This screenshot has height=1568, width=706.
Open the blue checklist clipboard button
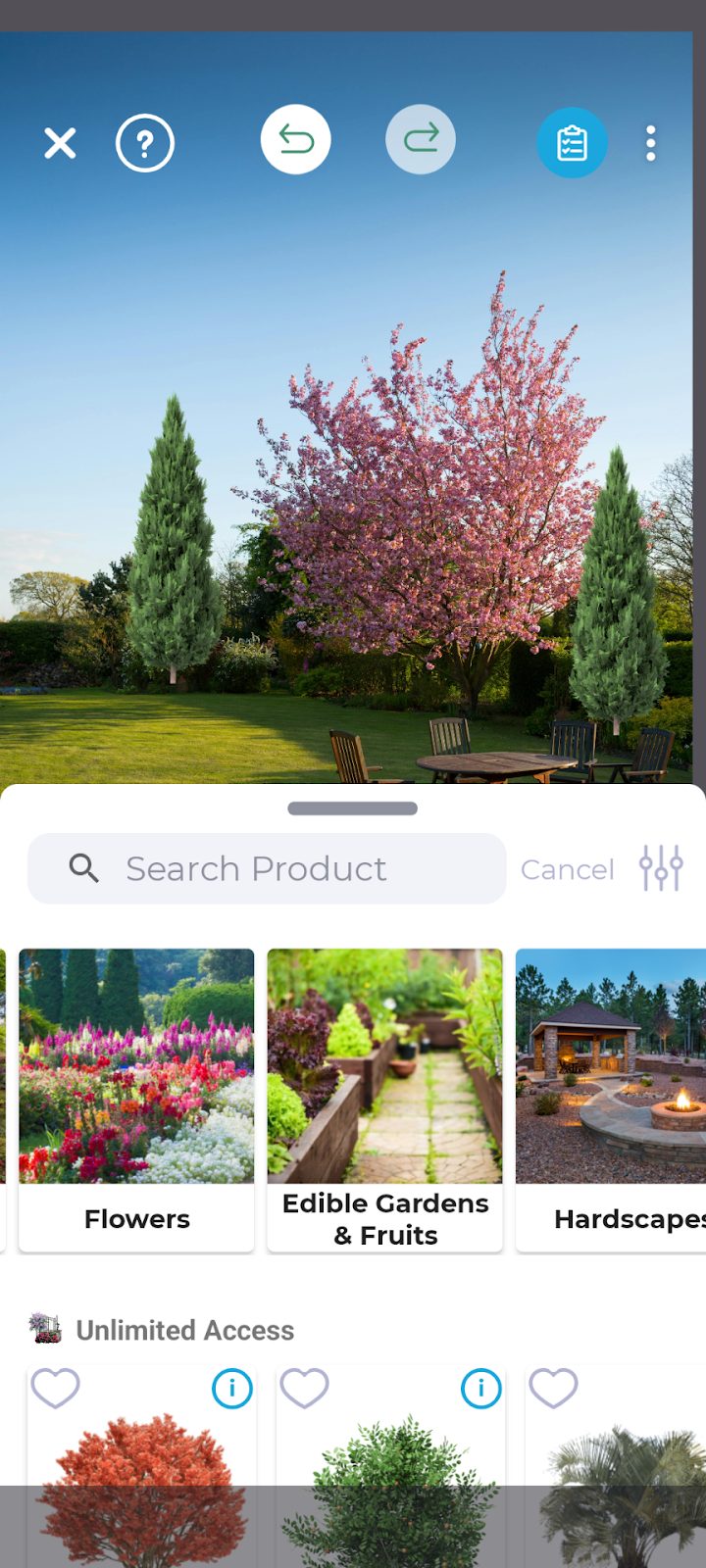click(x=572, y=143)
